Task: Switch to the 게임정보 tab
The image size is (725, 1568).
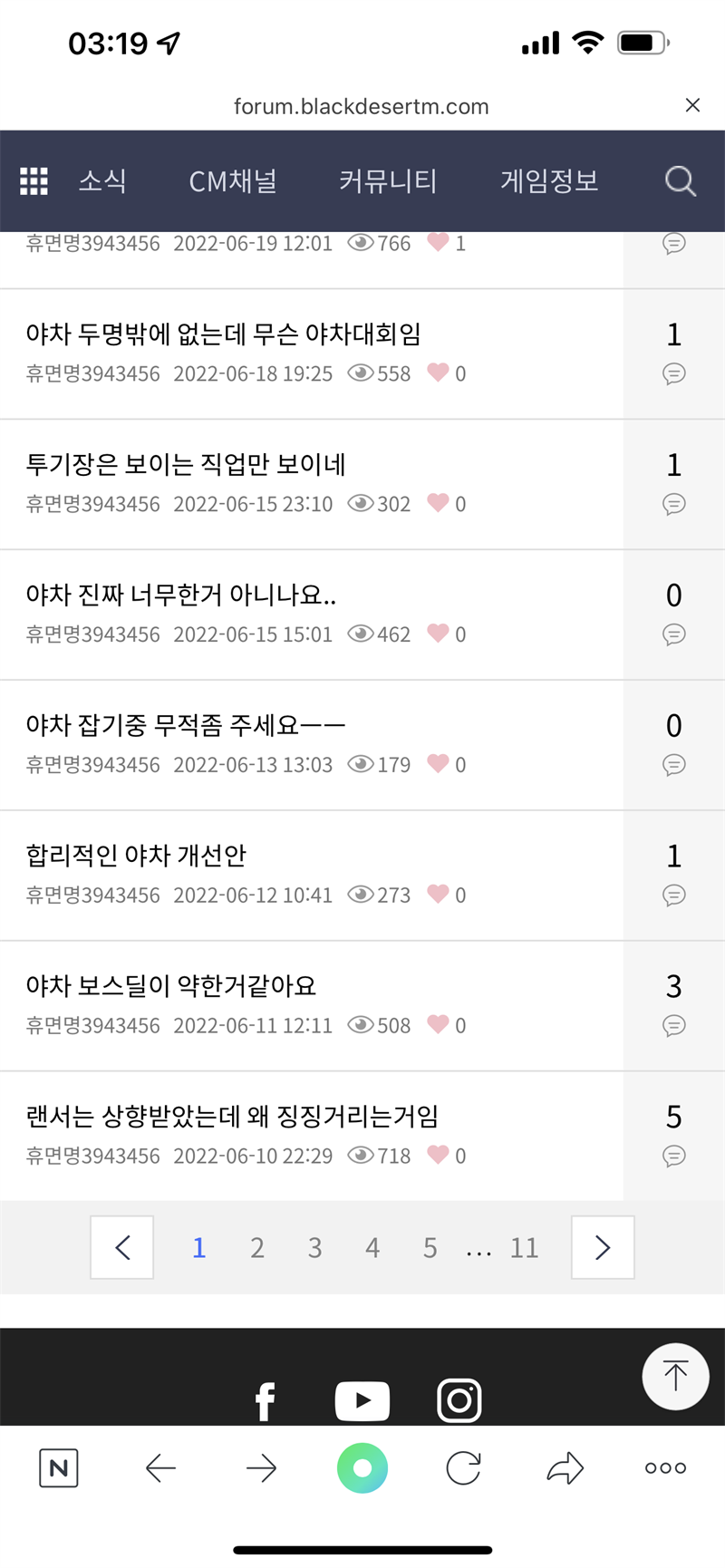Action: [x=549, y=181]
